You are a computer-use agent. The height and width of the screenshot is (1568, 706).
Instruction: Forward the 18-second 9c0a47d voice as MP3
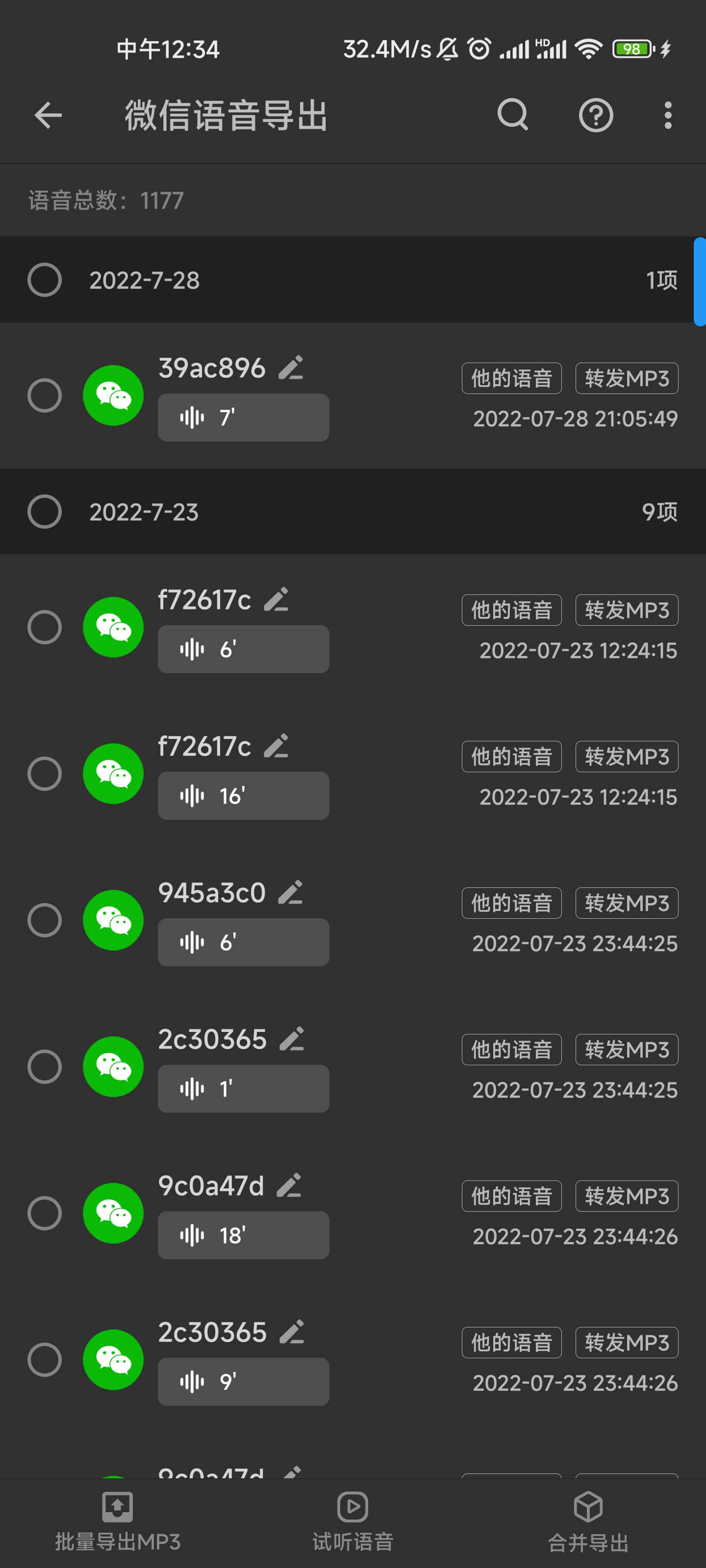[x=626, y=1196]
